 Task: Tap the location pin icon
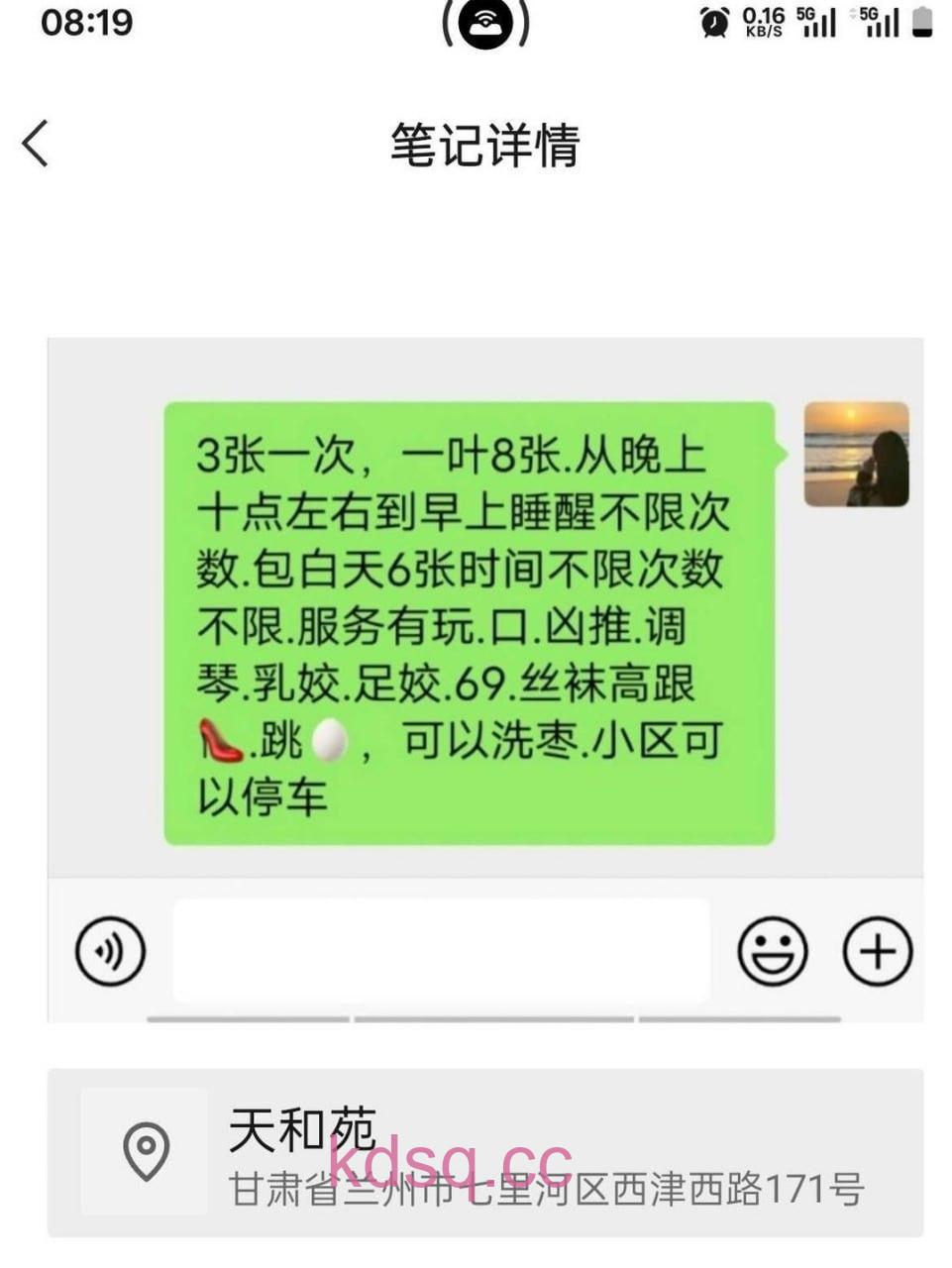point(145,1152)
